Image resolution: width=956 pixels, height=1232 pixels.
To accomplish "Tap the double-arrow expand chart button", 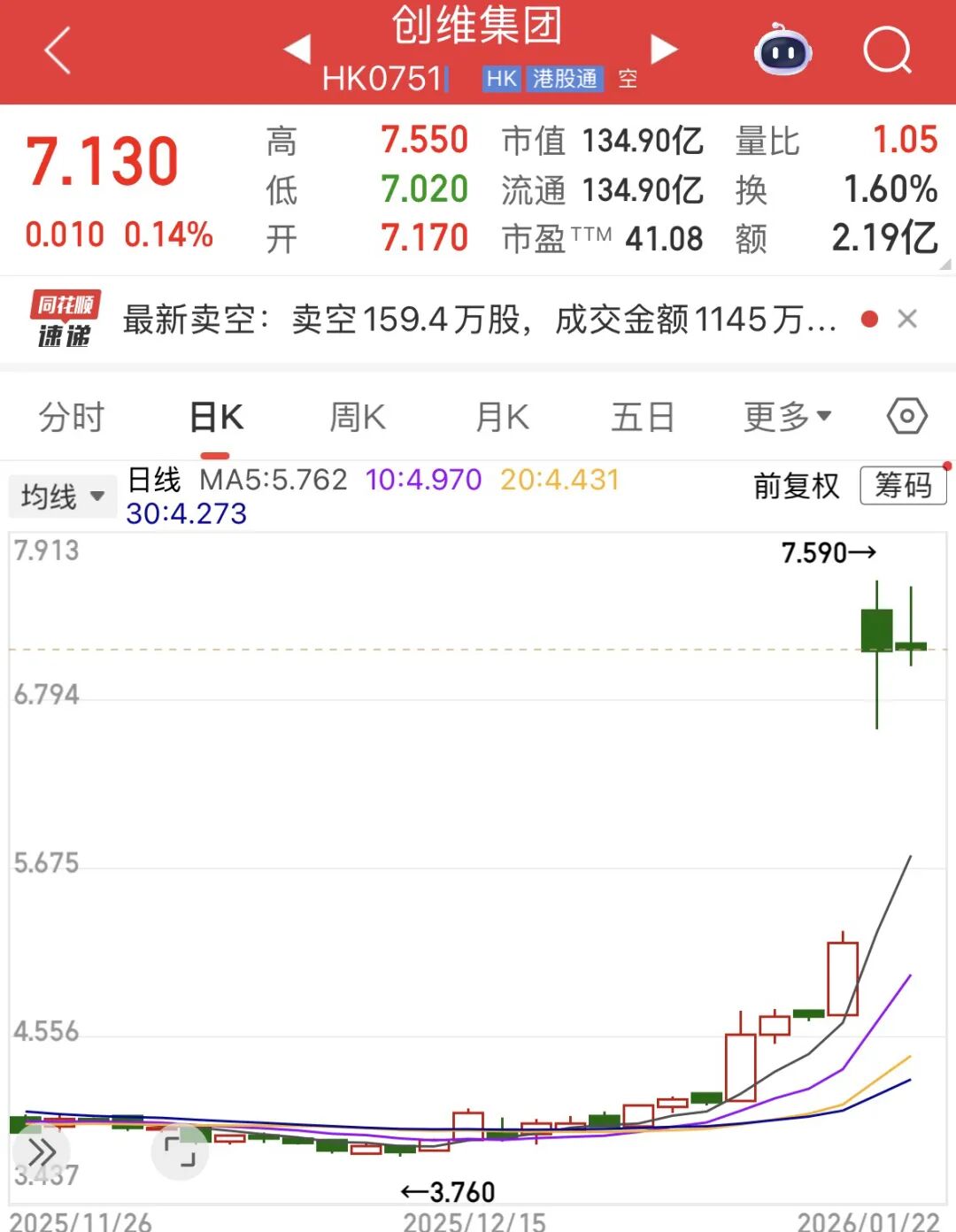I will [x=41, y=1151].
